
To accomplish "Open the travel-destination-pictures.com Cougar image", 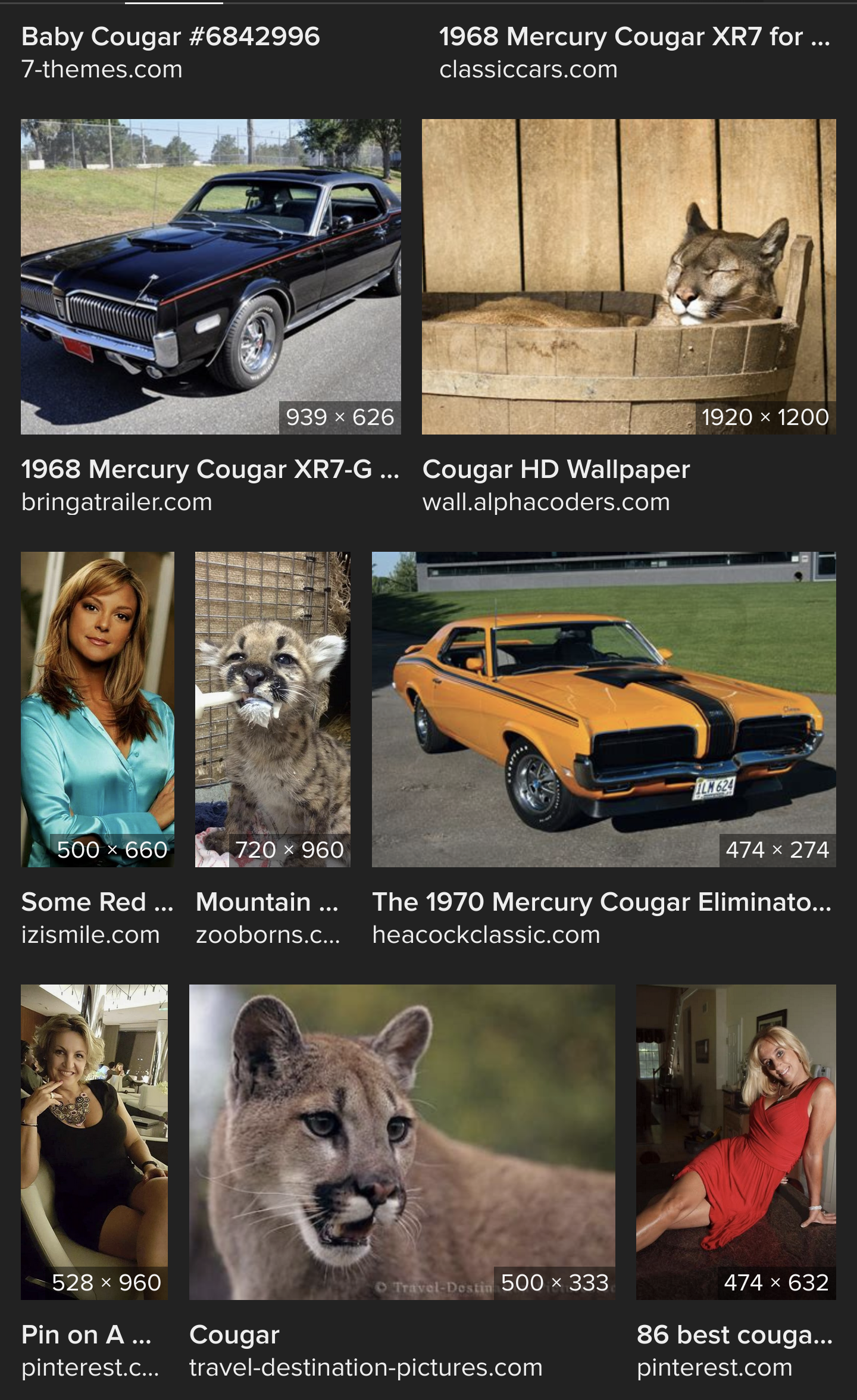I will click(x=402, y=1142).
